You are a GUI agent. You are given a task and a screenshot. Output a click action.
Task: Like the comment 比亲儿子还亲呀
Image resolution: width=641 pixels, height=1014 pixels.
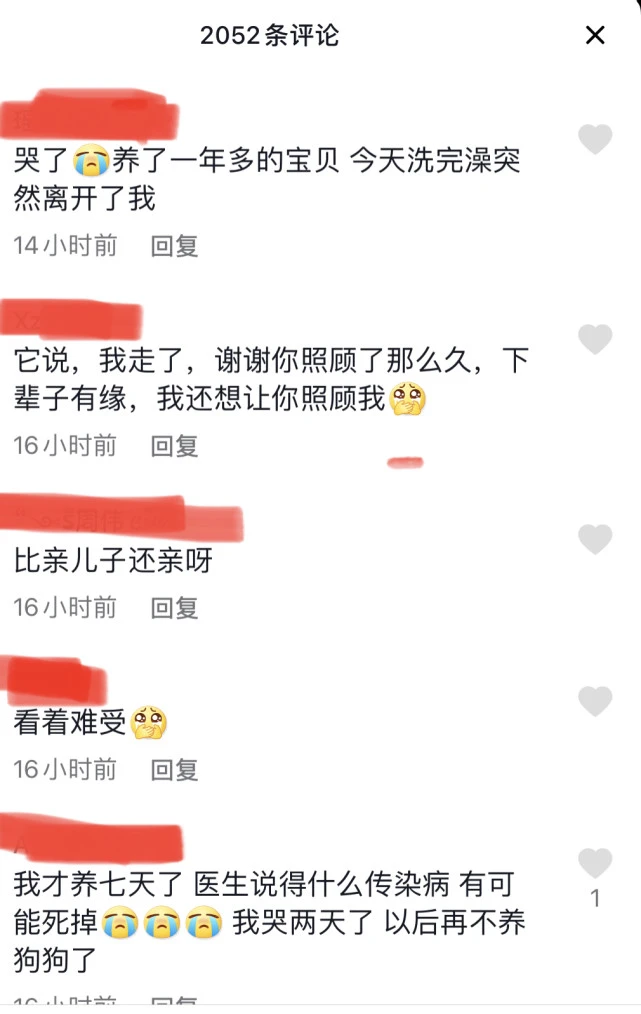pyautogui.click(x=595, y=540)
